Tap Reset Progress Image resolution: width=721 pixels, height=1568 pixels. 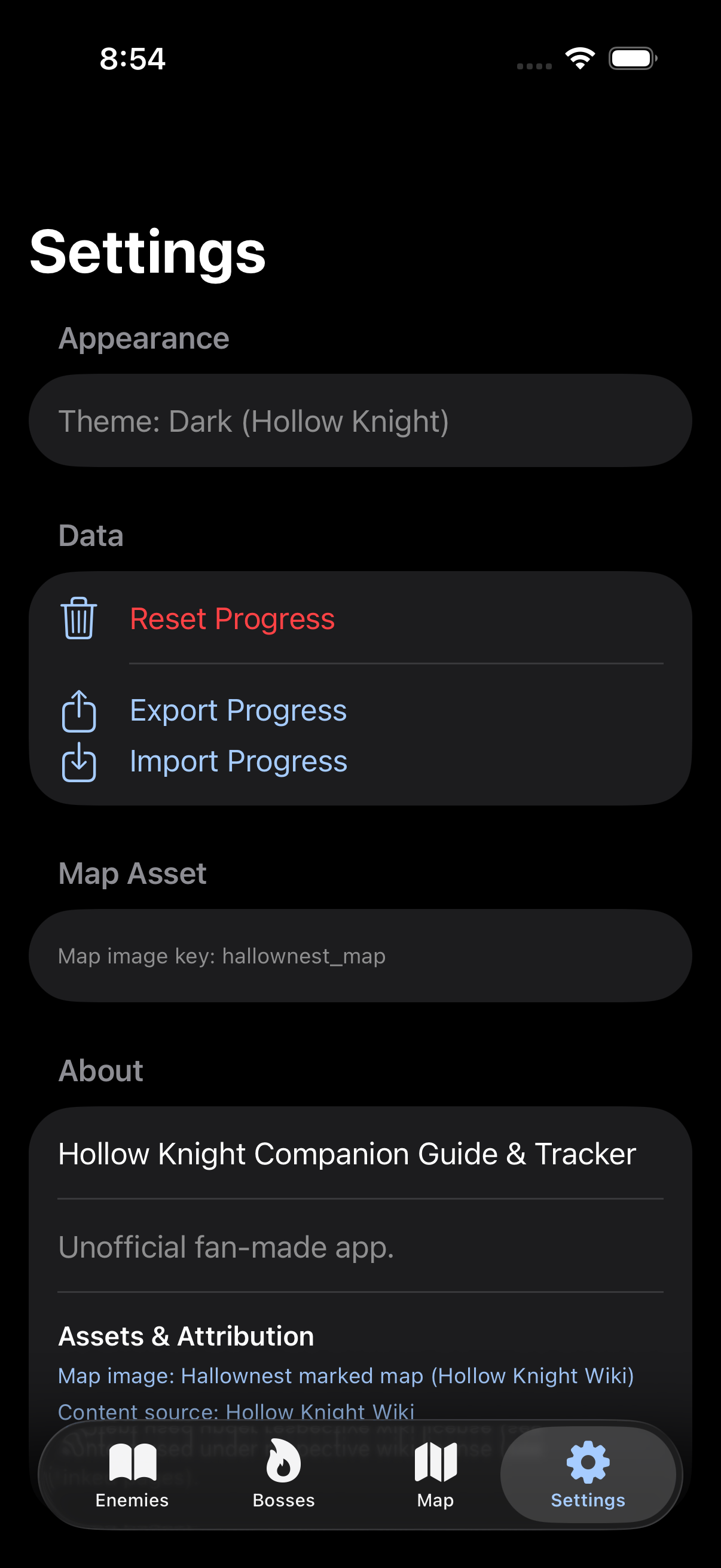[232, 619]
